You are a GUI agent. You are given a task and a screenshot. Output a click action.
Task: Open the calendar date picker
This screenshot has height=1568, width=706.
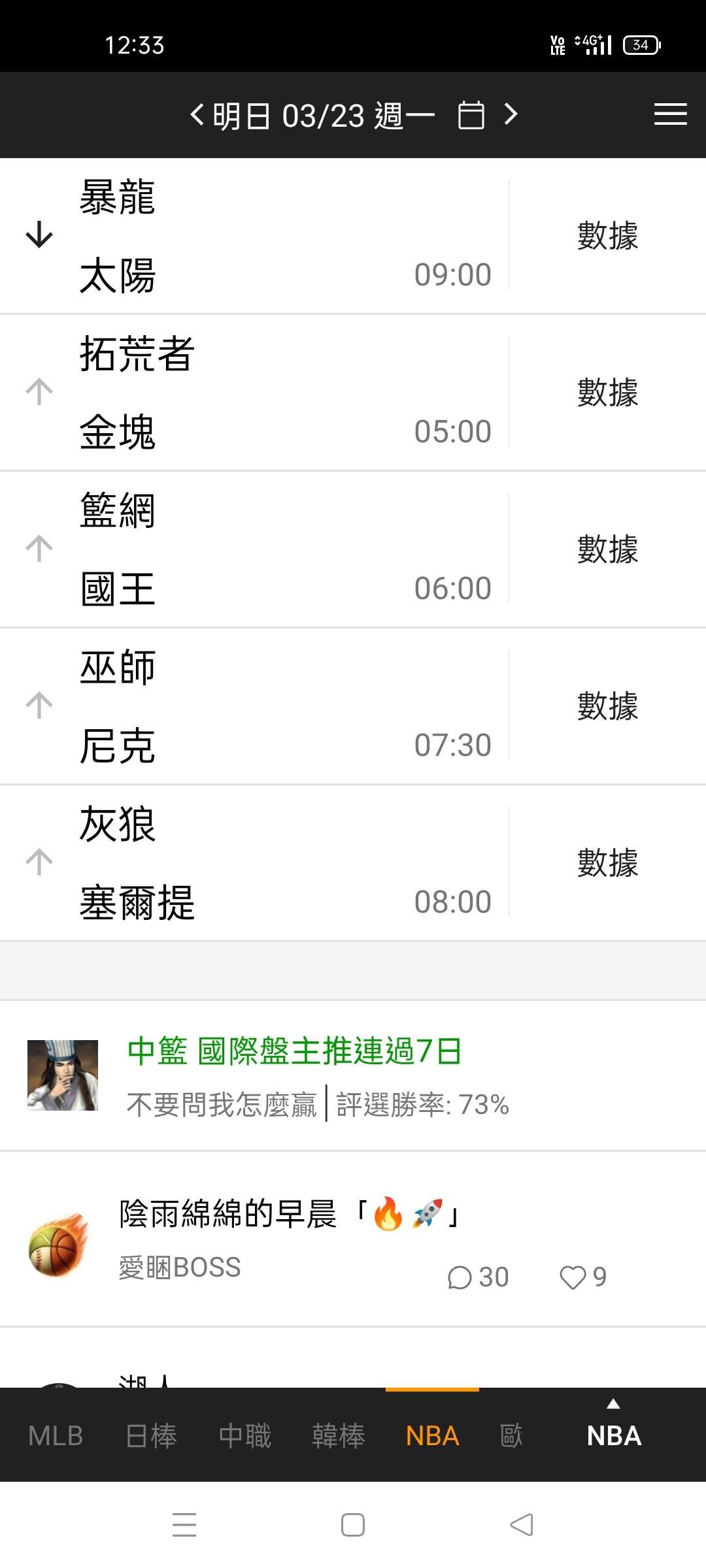471,116
